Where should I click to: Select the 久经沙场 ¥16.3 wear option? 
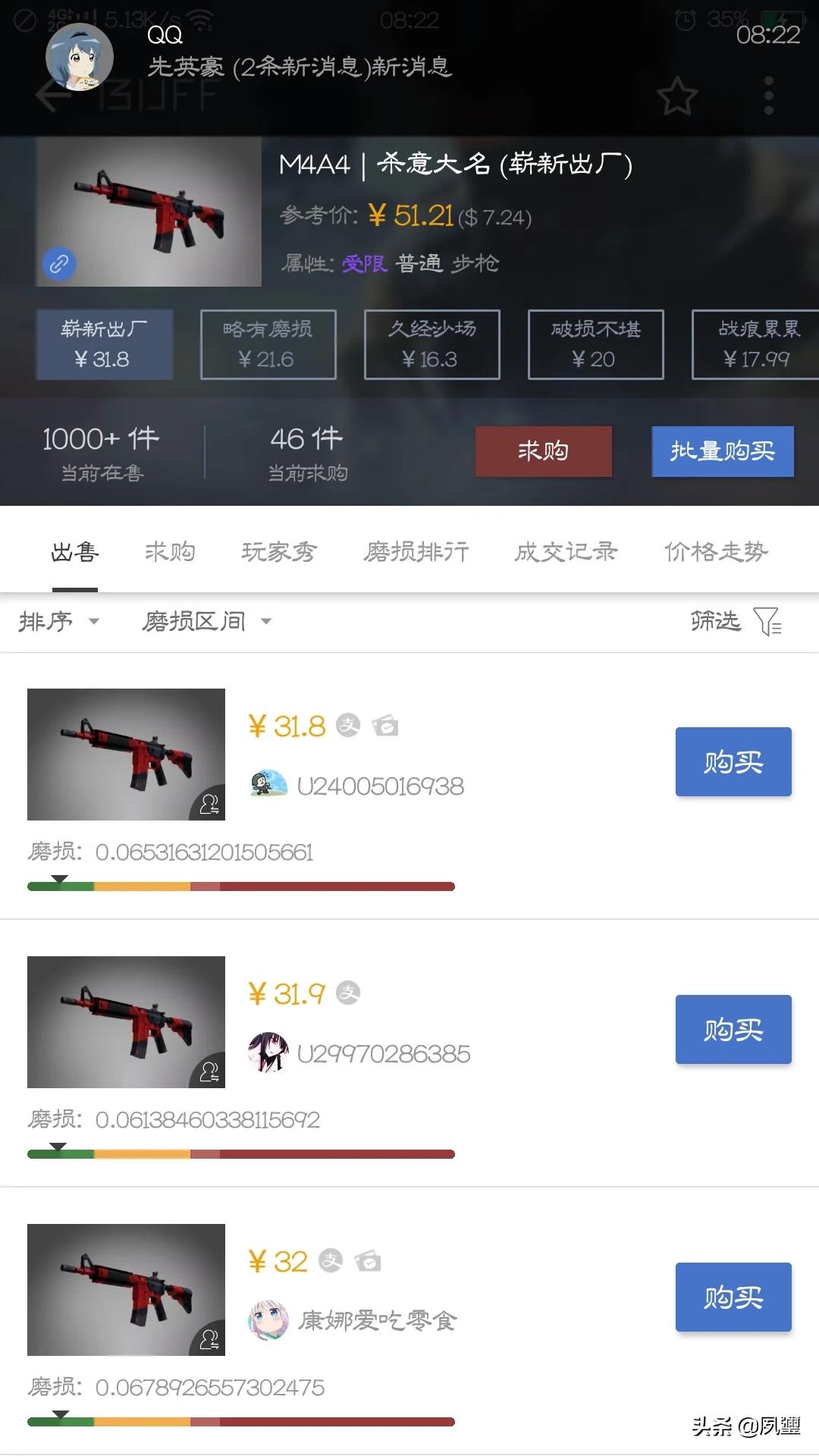coord(431,344)
